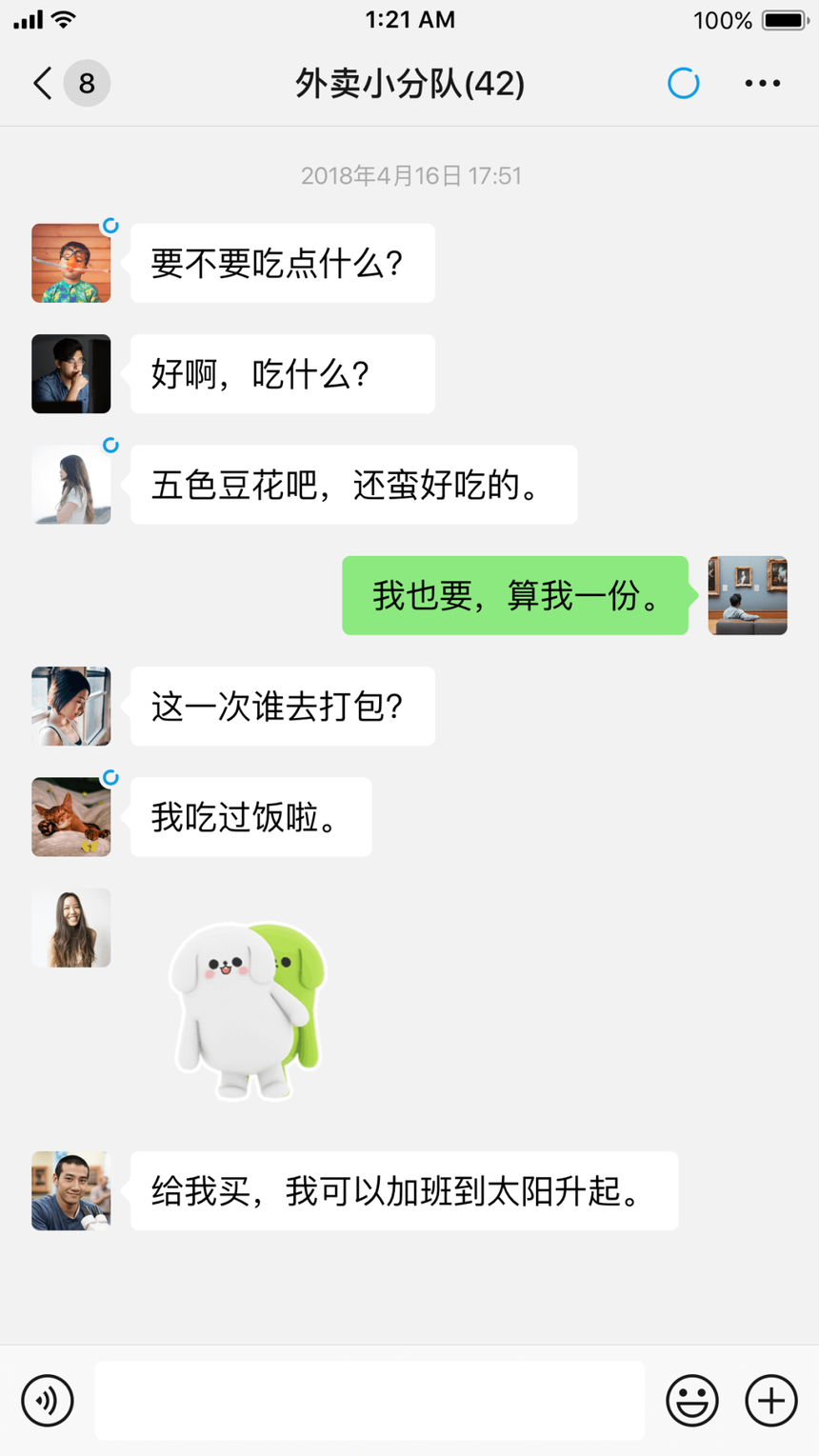
Task: Open avatar of sender asking 要不要吃点什么
Action: [71, 264]
